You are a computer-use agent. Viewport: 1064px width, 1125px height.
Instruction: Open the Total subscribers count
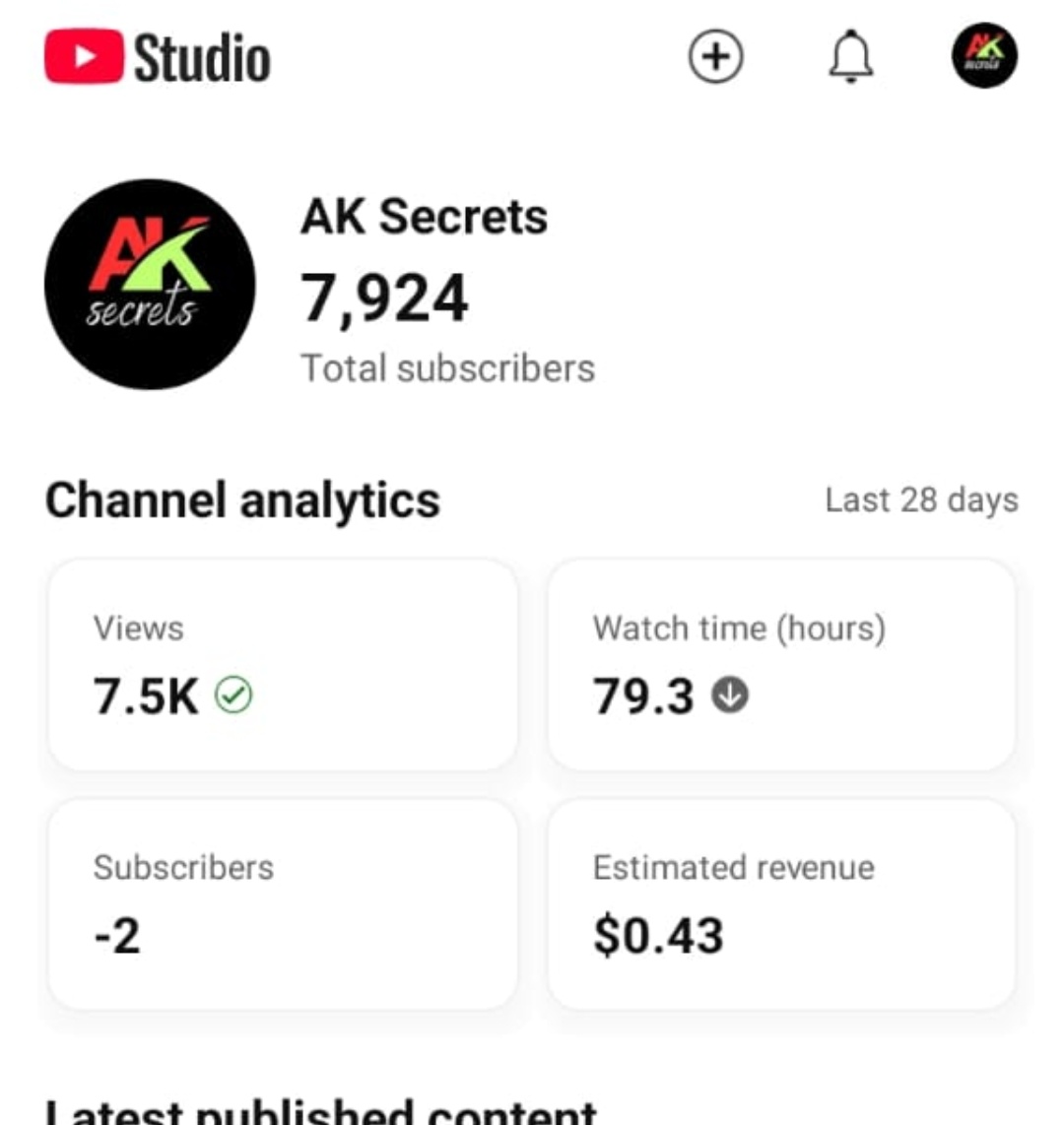point(447,367)
